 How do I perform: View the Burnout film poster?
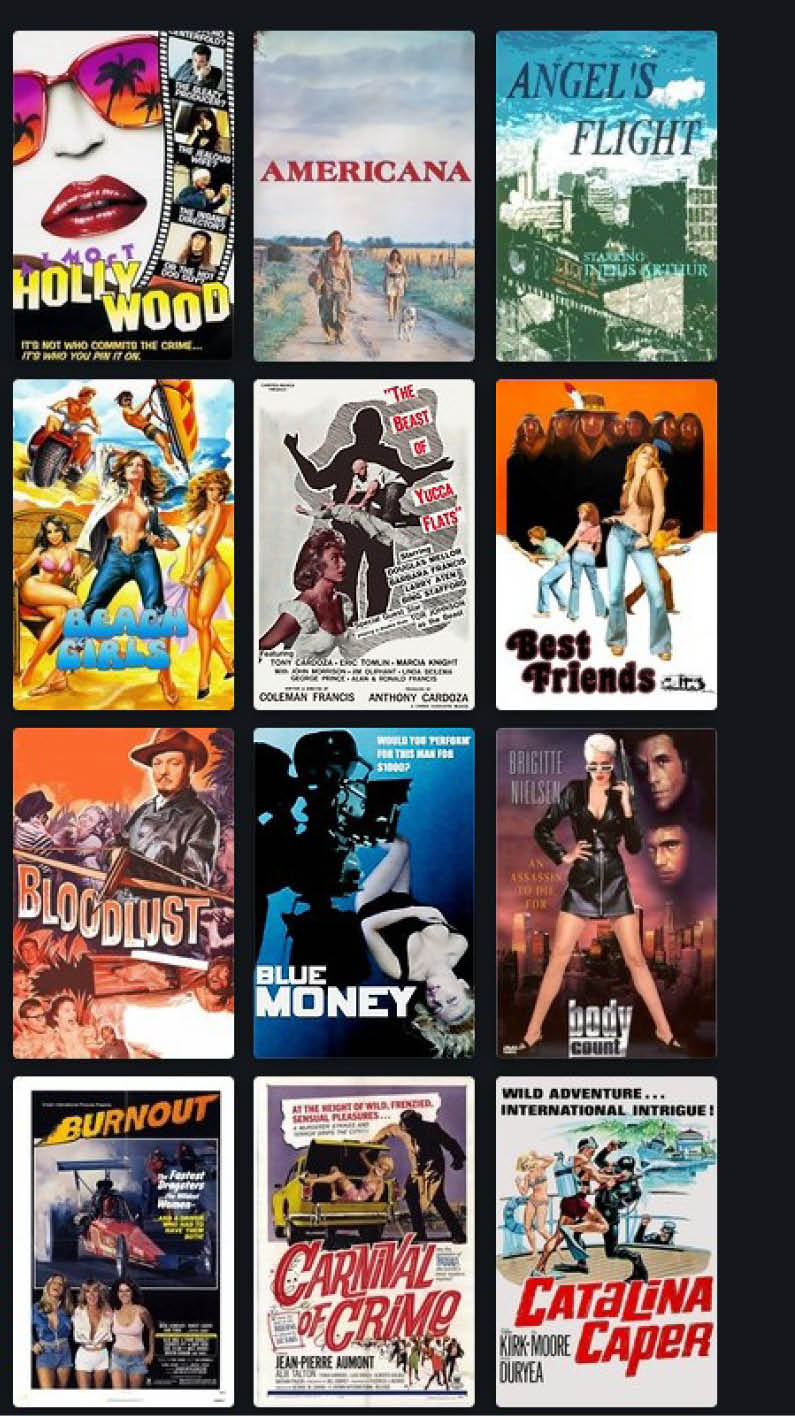pyautogui.click(x=123, y=1240)
